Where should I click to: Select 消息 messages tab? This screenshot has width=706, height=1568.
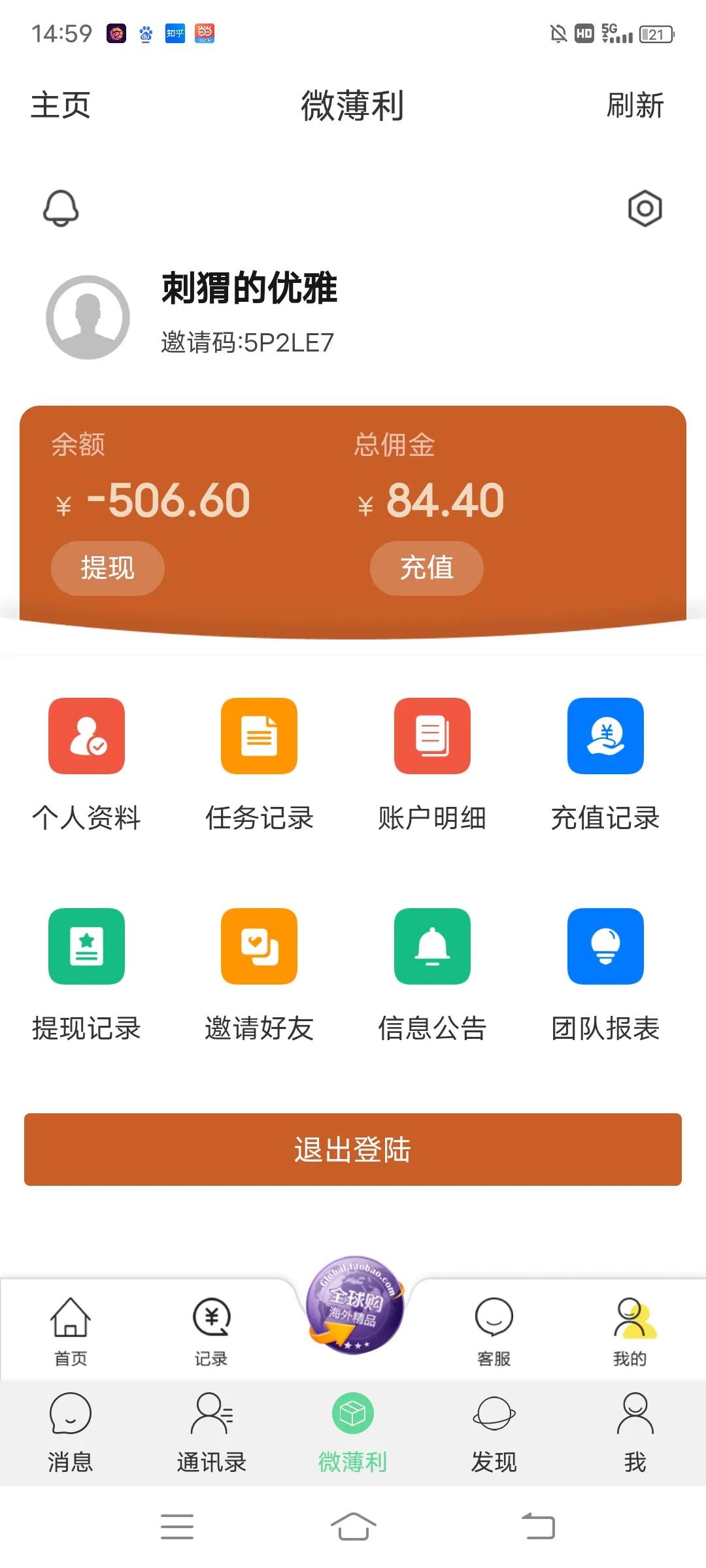click(70, 1431)
